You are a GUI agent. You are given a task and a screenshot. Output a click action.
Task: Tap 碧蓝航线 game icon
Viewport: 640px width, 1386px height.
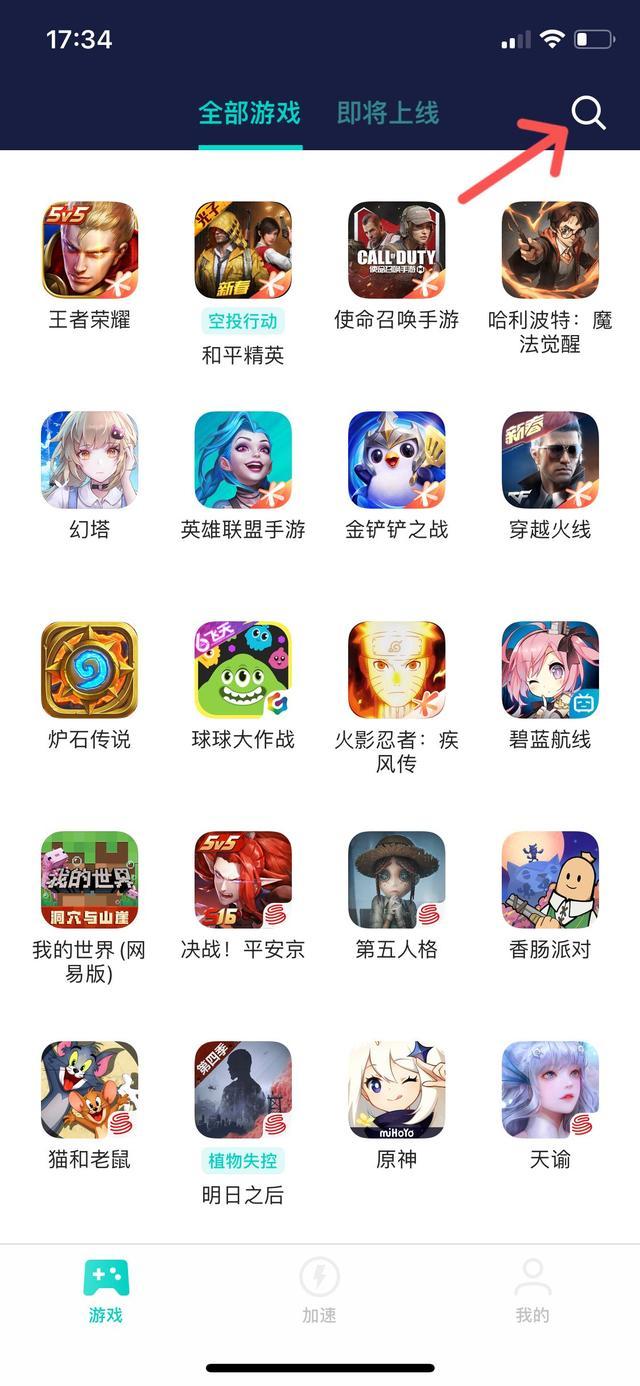click(x=550, y=670)
